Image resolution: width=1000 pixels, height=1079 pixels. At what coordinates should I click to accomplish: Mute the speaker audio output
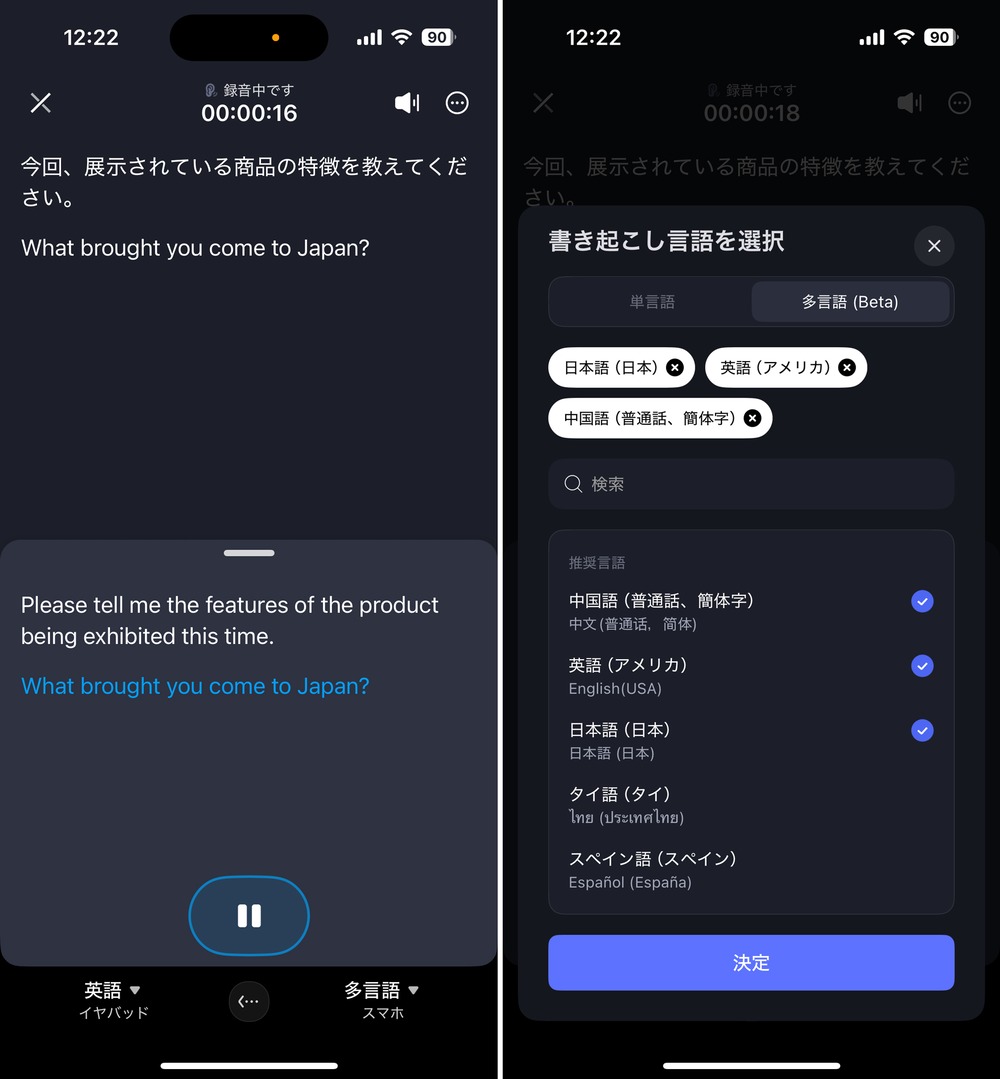pyautogui.click(x=407, y=103)
